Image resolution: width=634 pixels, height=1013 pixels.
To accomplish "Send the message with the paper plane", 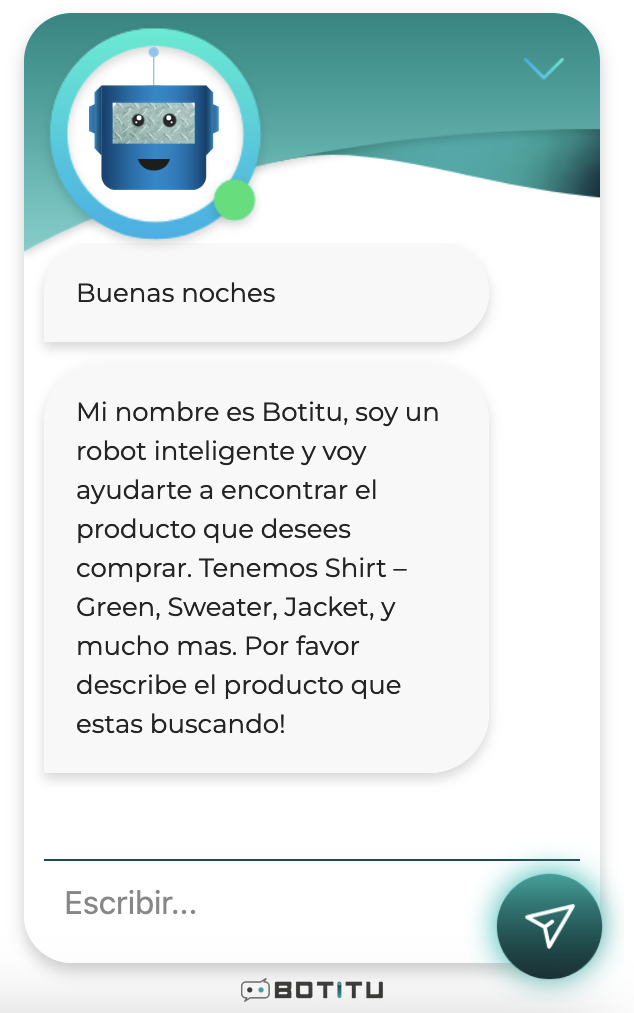I will 549,926.
